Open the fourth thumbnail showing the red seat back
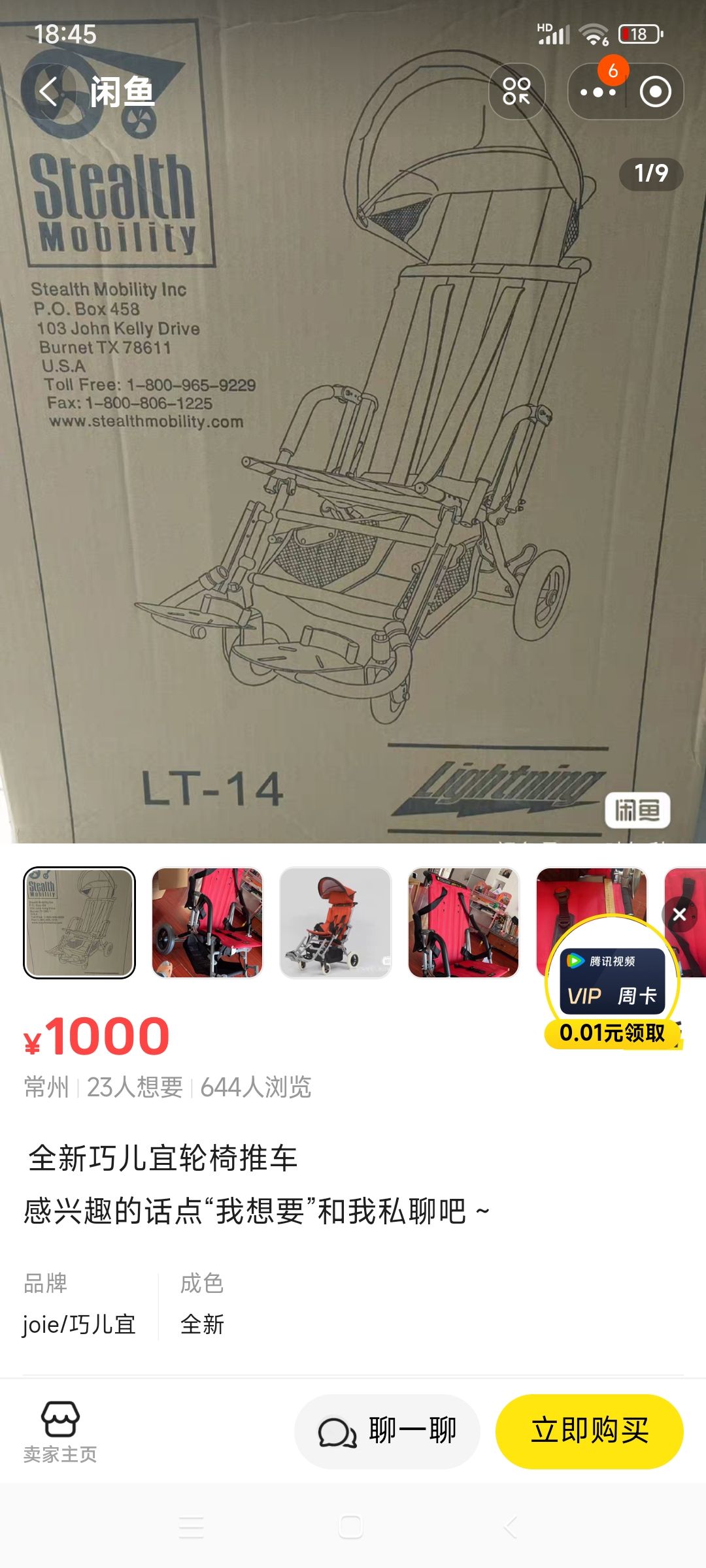The height and width of the screenshot is (1568, 706). tap(463, 923)
